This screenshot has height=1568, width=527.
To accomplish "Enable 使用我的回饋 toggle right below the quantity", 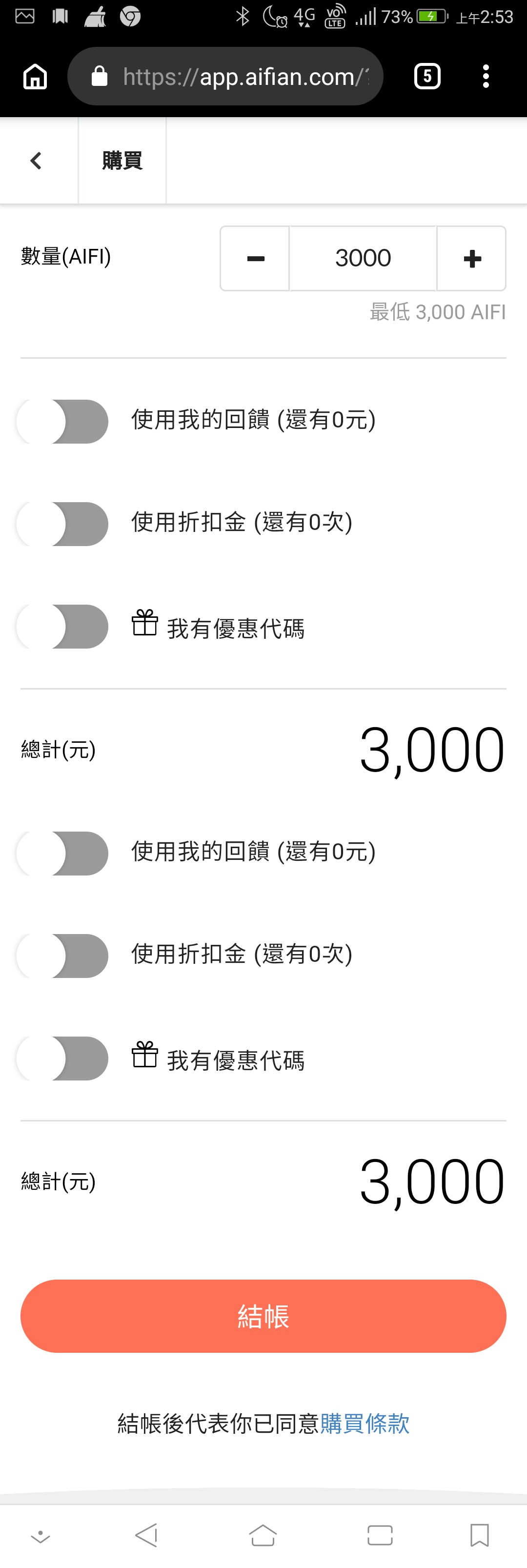I will (x=62, y=421).
